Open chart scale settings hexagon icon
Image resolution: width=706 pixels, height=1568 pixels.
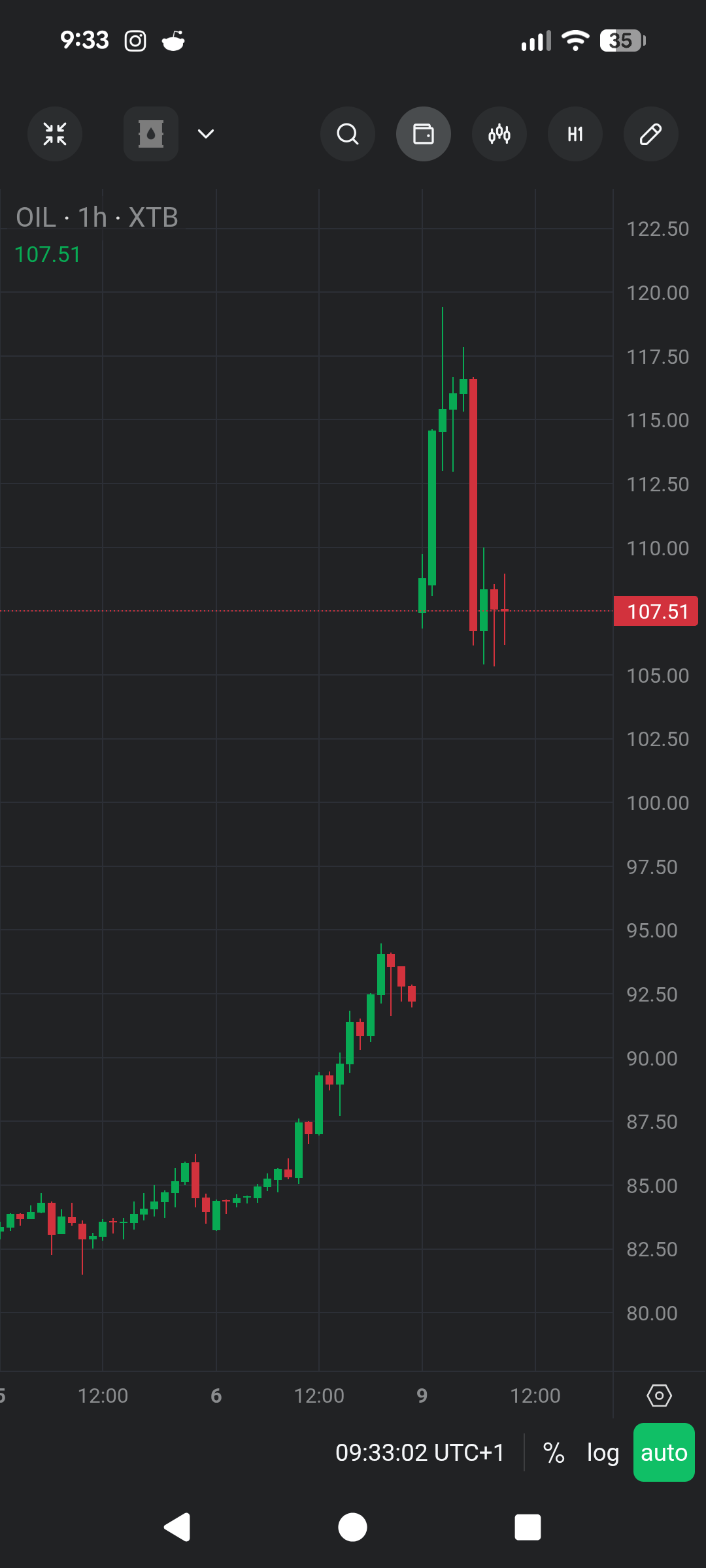tap(659, 1396)
